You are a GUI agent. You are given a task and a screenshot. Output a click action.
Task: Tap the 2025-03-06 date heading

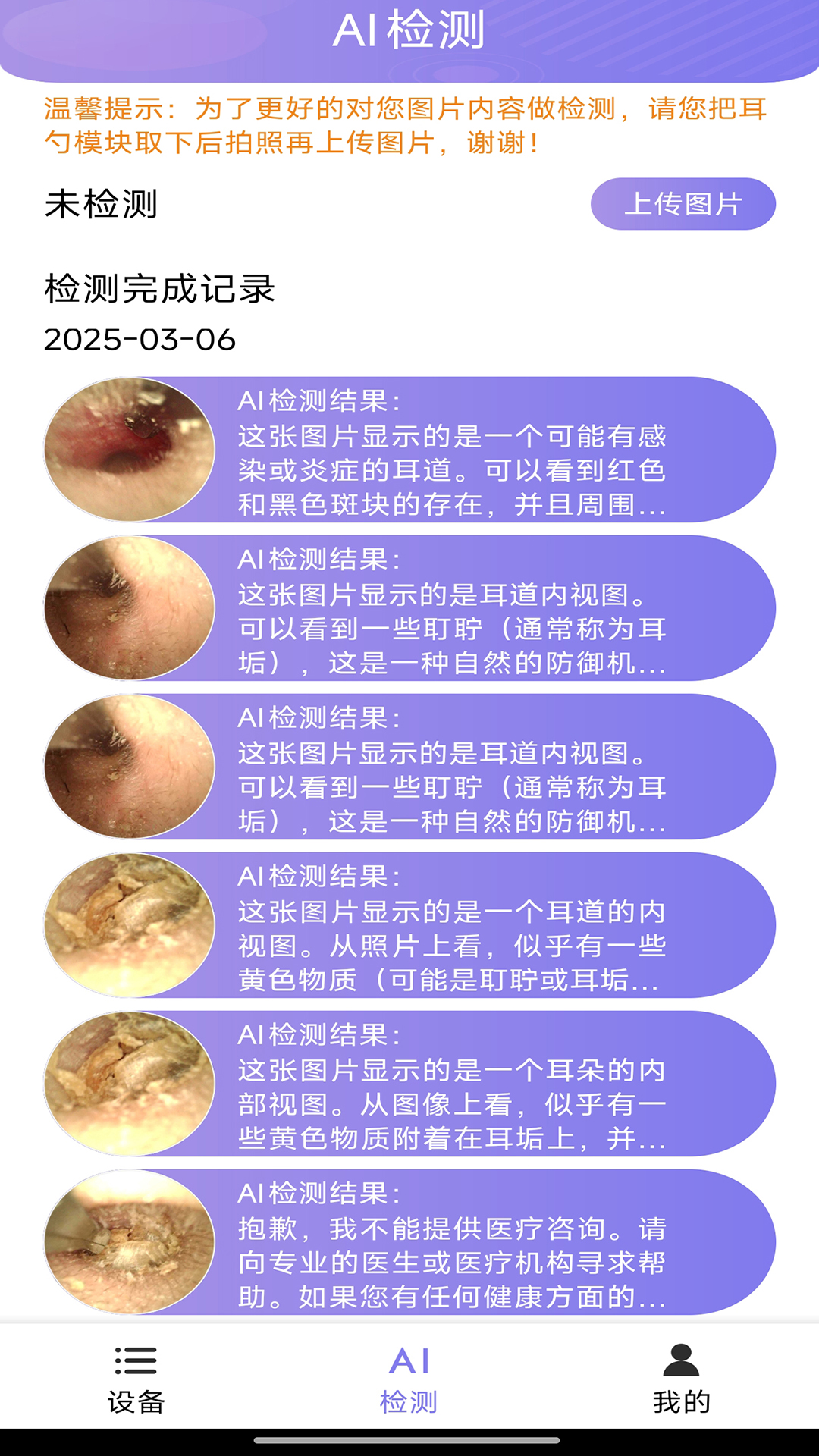coord(139,341)
